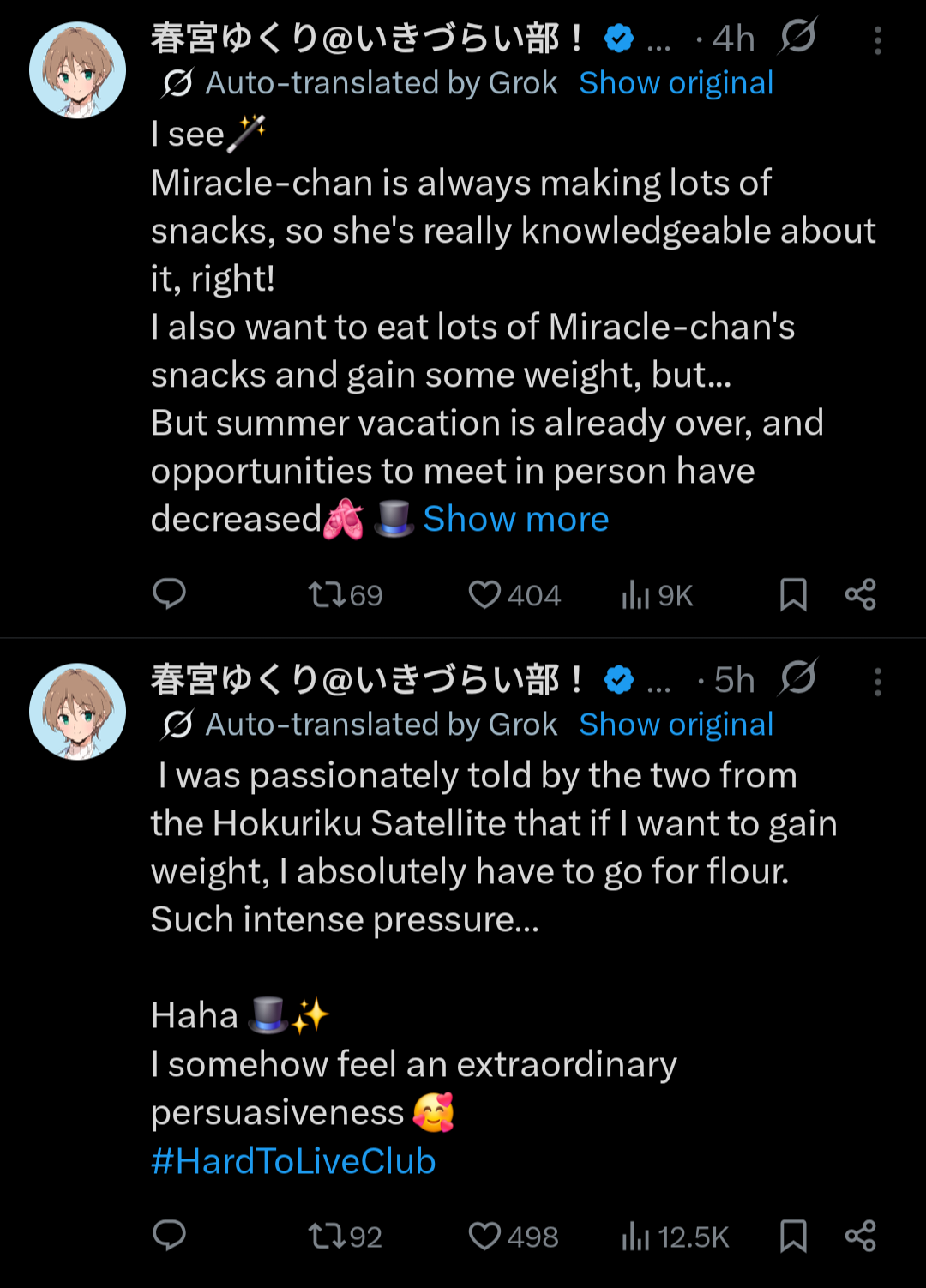
Task: Reply to the Miracle-chan snacks post
Action: [169, 594]
